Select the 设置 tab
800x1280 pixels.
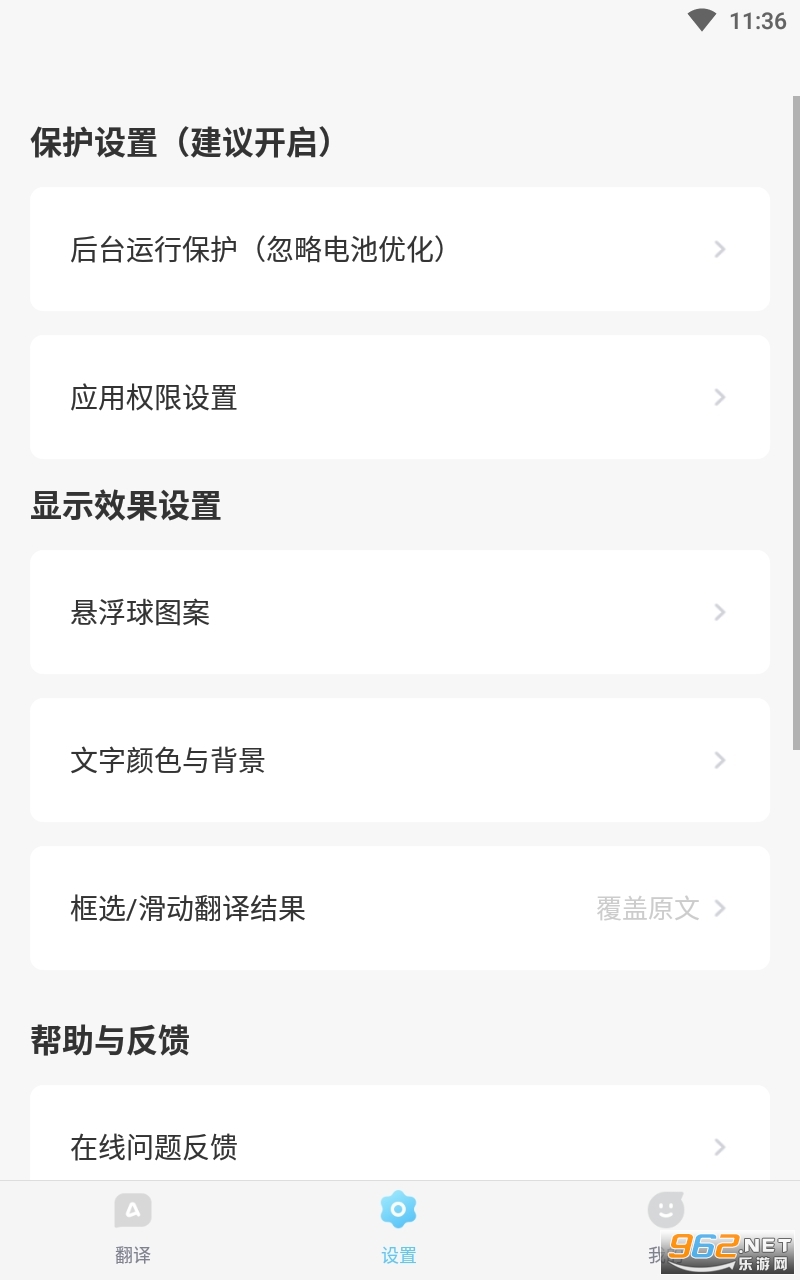(398, 1228)
